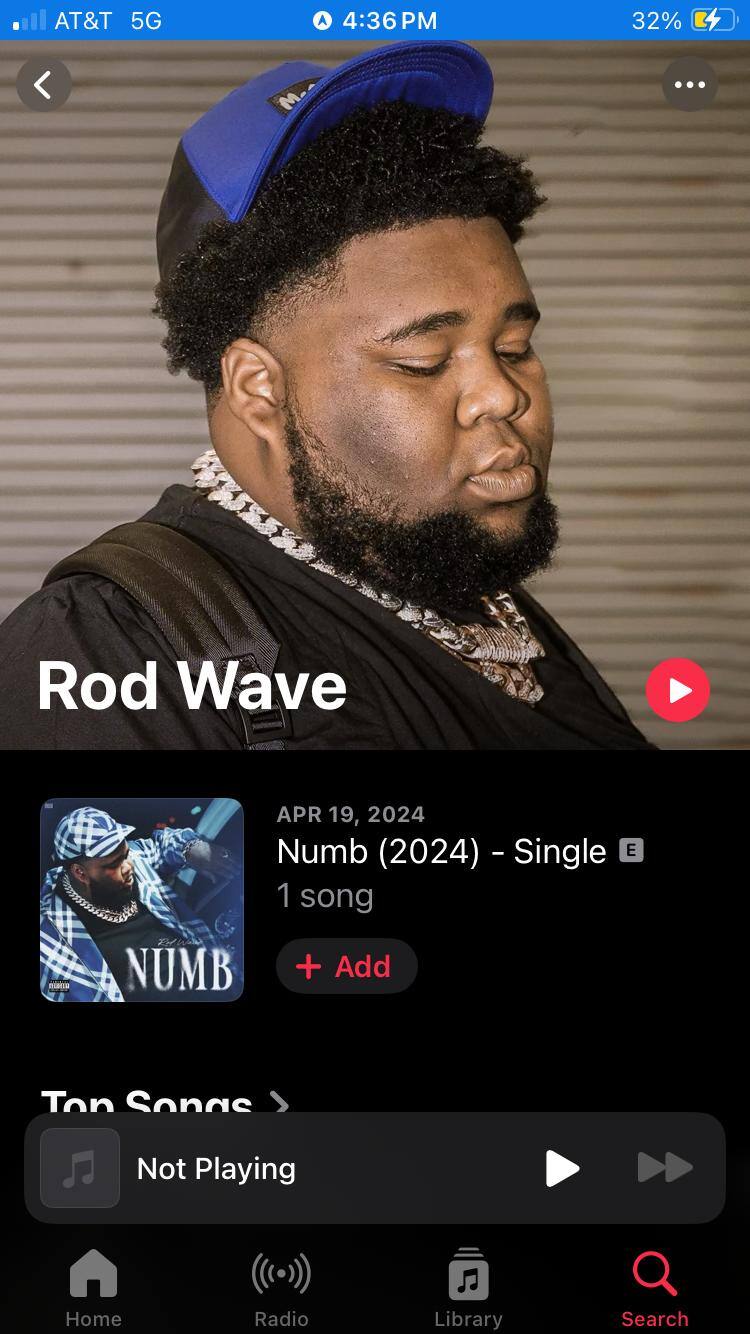Go back using the top-left arrow
Screen dimensions: 750x1334
click(x=44, y=85)
